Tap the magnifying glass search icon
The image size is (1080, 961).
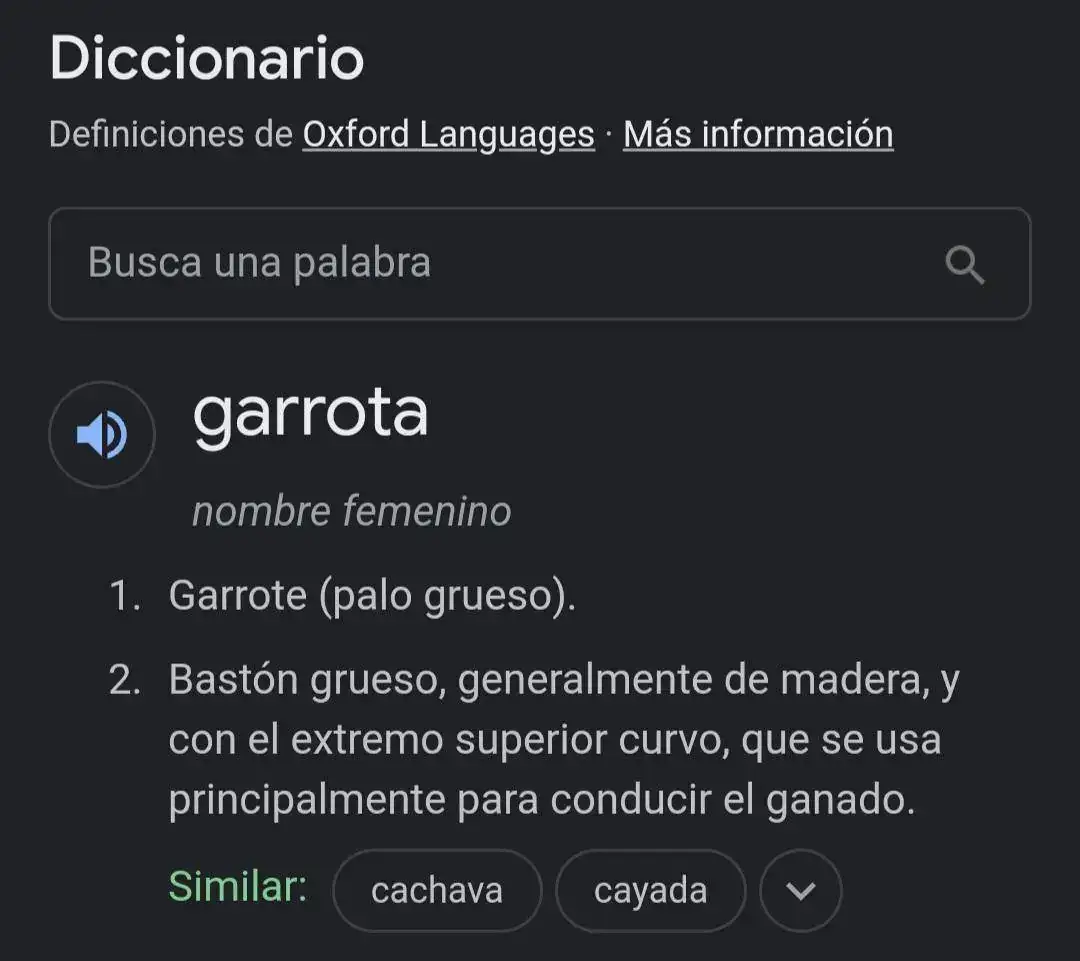(x=964, y=265)
